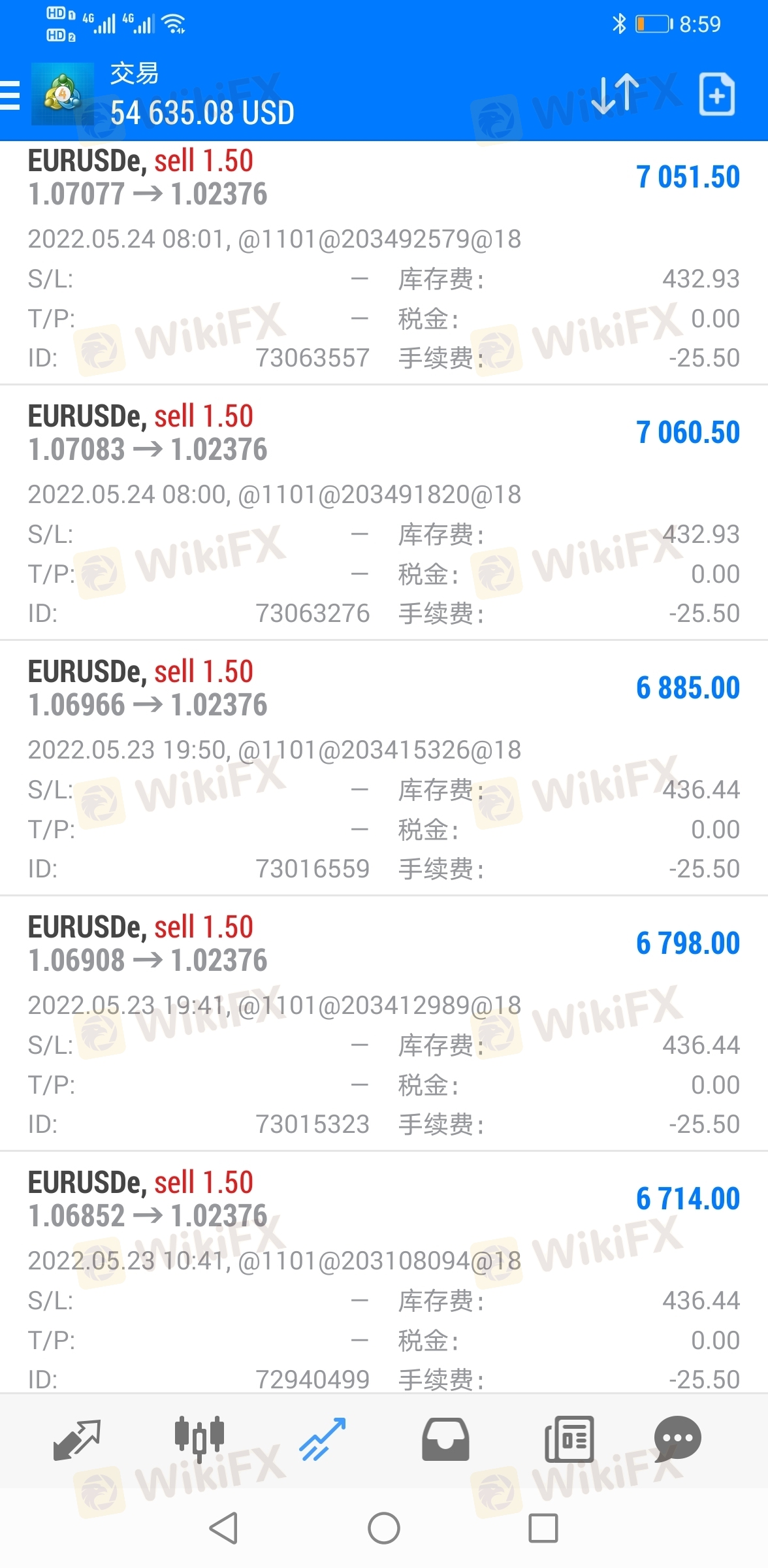Create a new order with plus icon
The height and width of the screenshot is (1568, 768).
716,95
